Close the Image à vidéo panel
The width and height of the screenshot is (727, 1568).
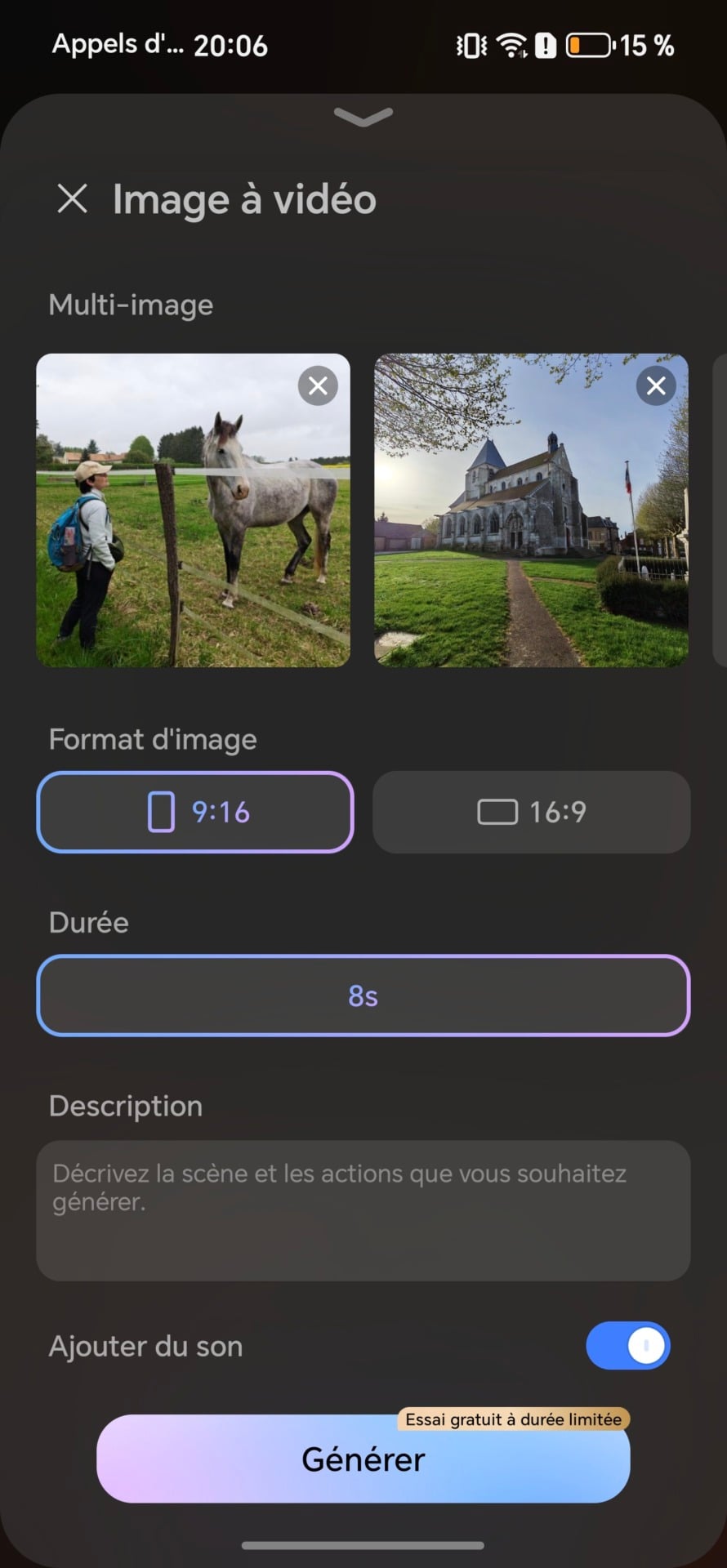pyautogui.click(x=72, y=198)
